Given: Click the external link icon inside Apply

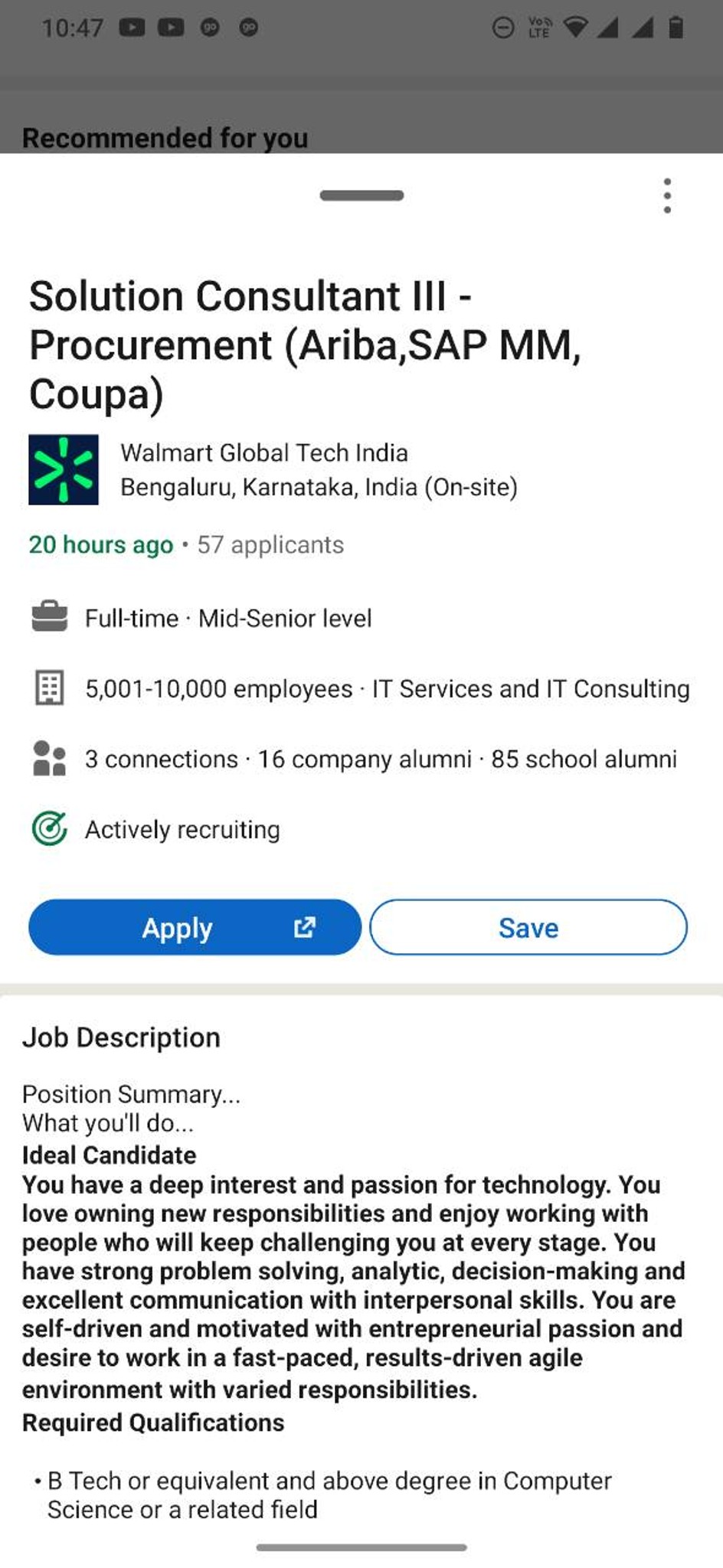Looking at the screenshot, I should tap(304, 927).
